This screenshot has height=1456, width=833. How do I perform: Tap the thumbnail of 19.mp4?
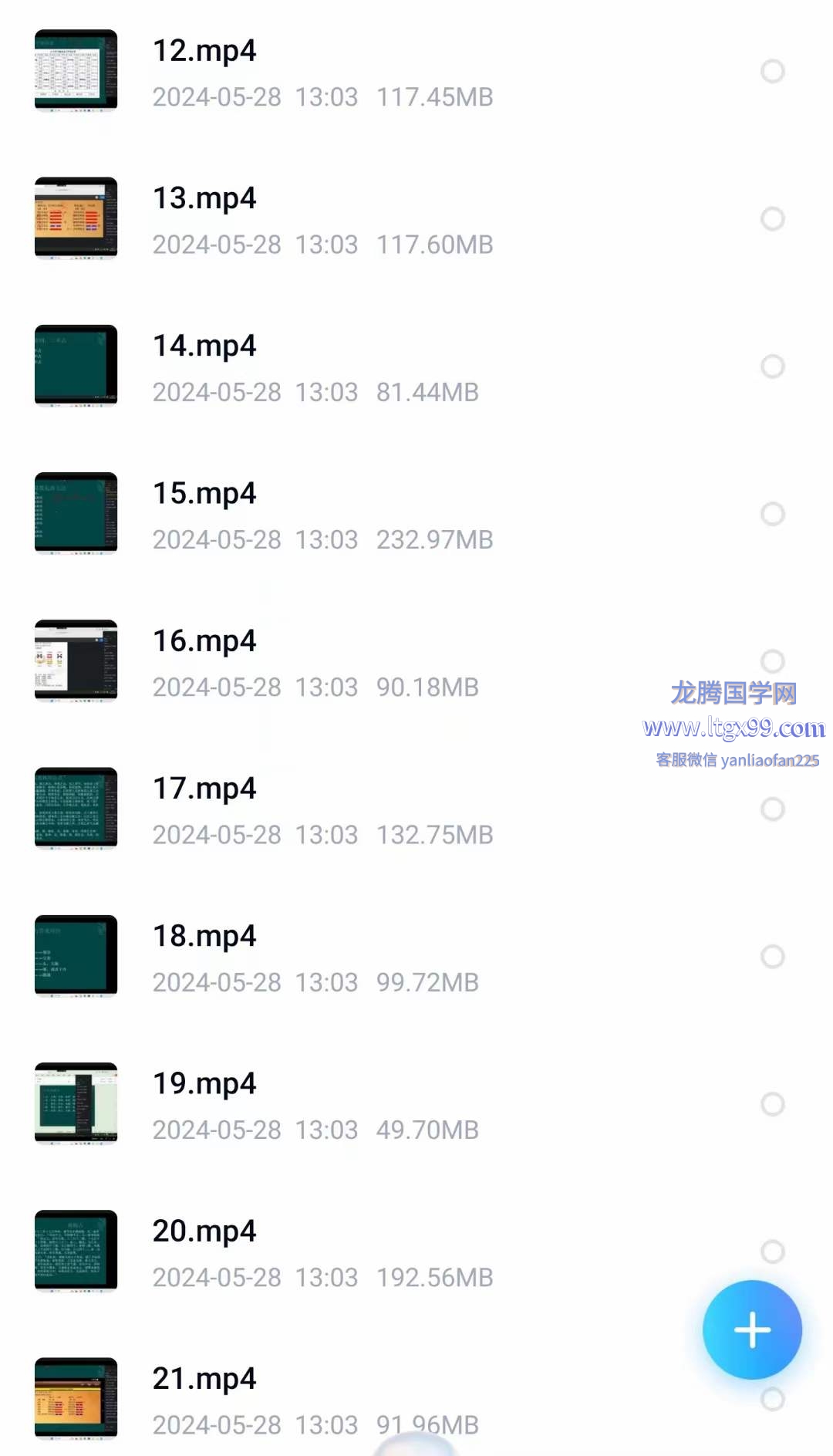76,1103
